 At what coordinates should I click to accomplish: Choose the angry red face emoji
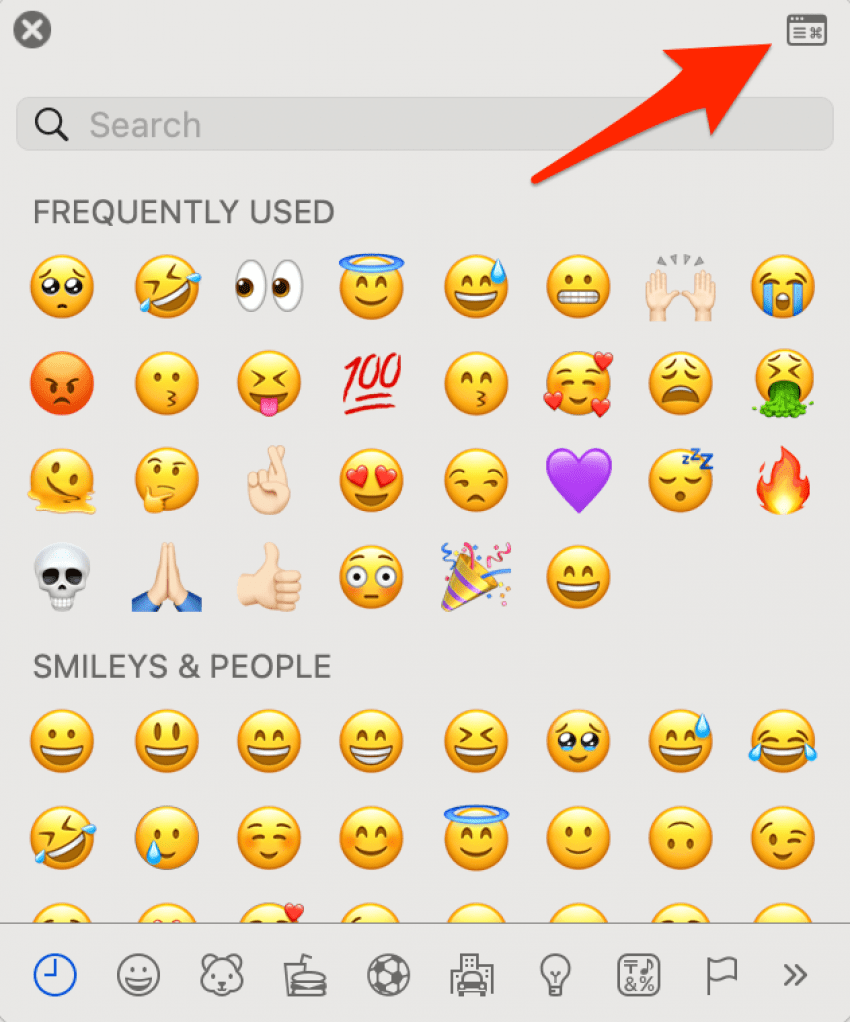click(x=62, y=384)
